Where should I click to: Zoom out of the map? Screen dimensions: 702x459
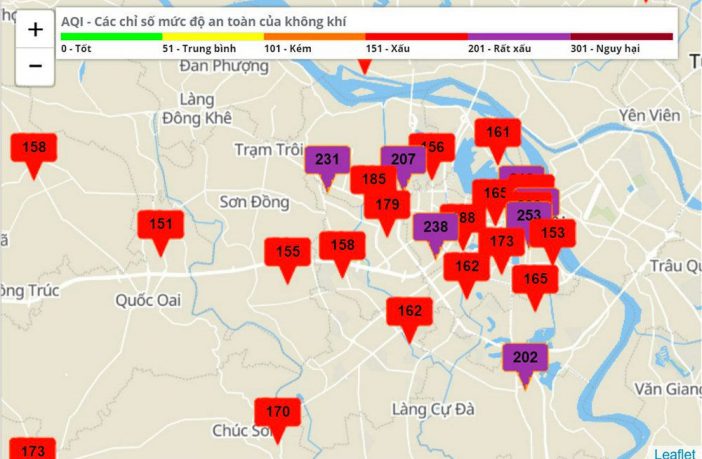coord(35,66)
